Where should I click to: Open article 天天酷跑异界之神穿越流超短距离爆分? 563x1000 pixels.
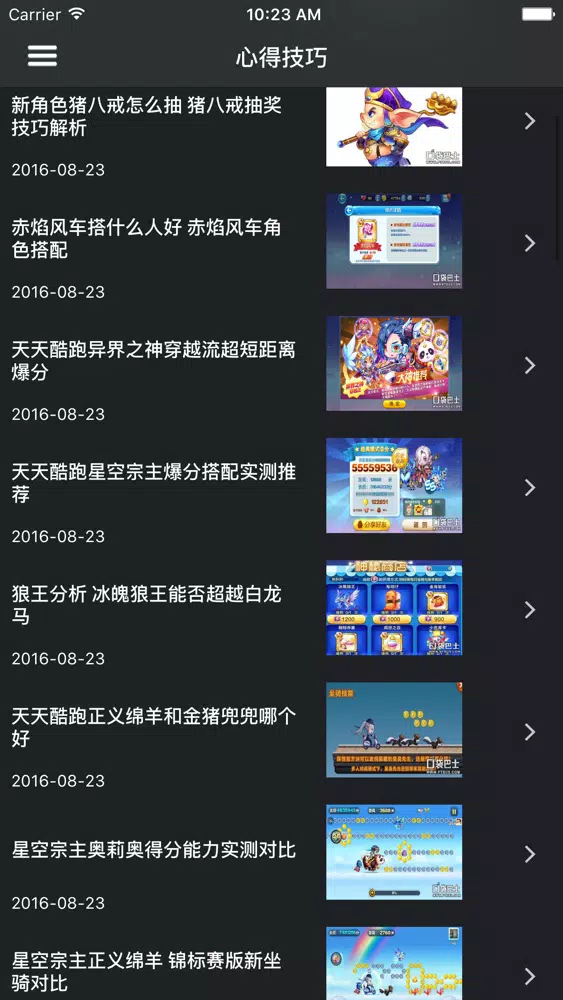(x=281, y=365)
